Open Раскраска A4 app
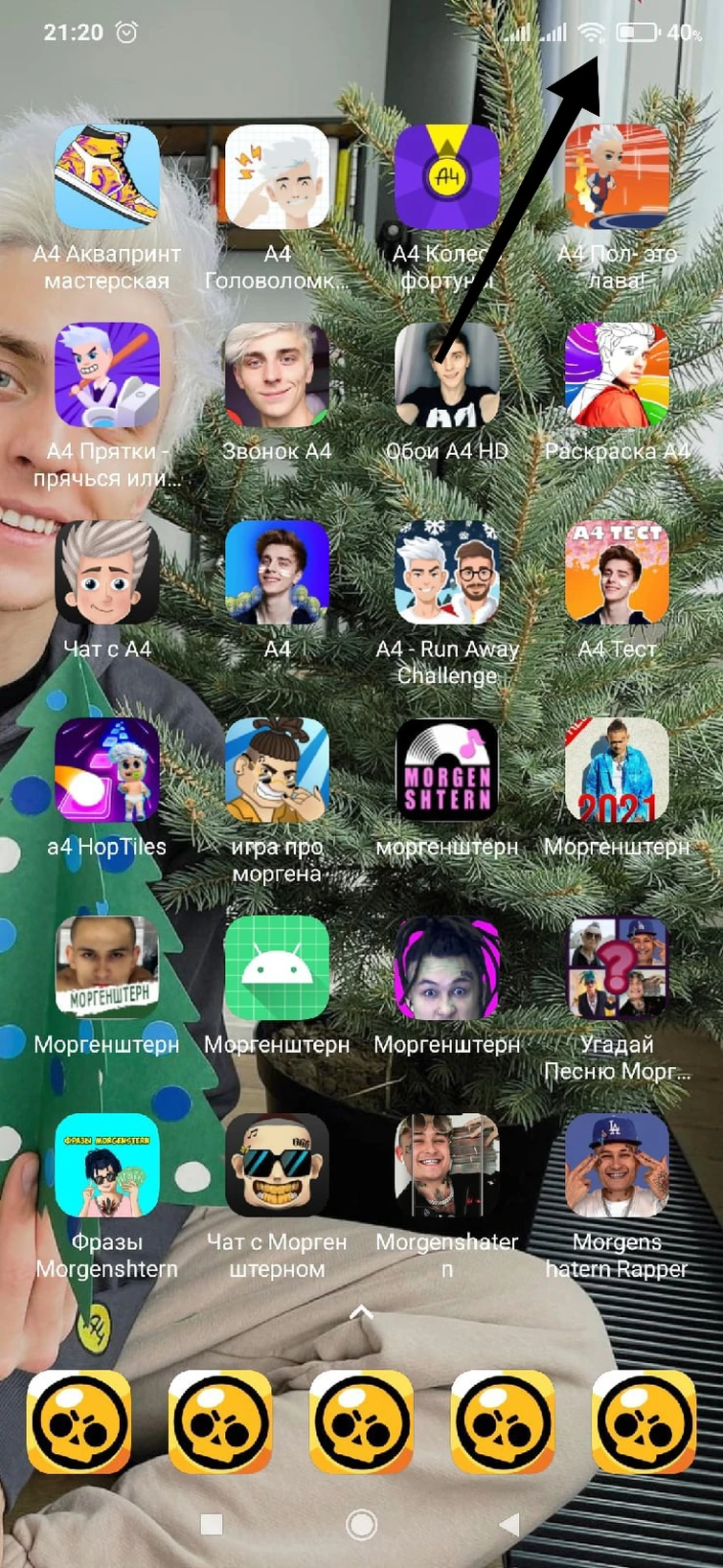 (617, 375)
